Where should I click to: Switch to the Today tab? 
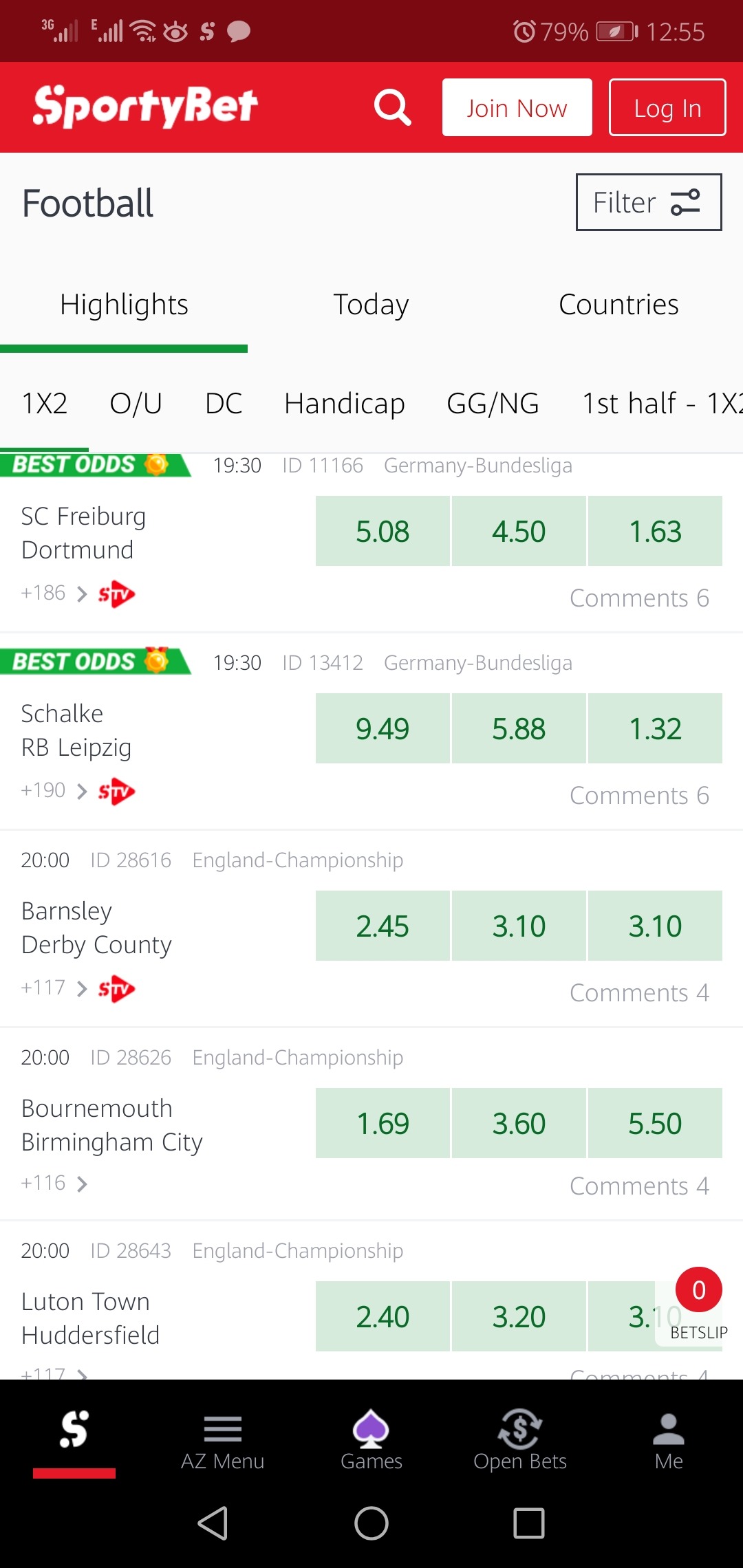[x=371, y=305]
